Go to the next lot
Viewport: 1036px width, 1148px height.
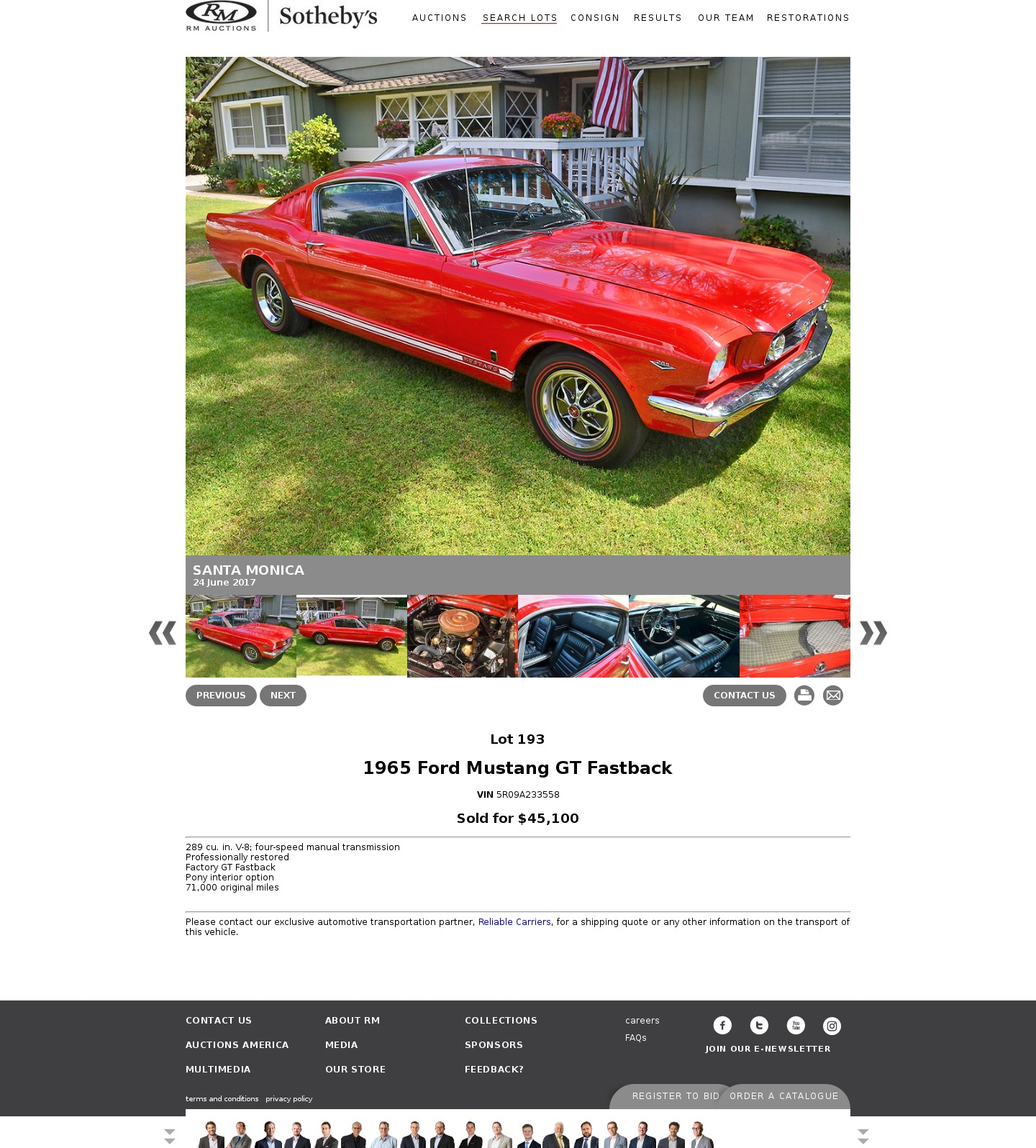pos(283,696)
